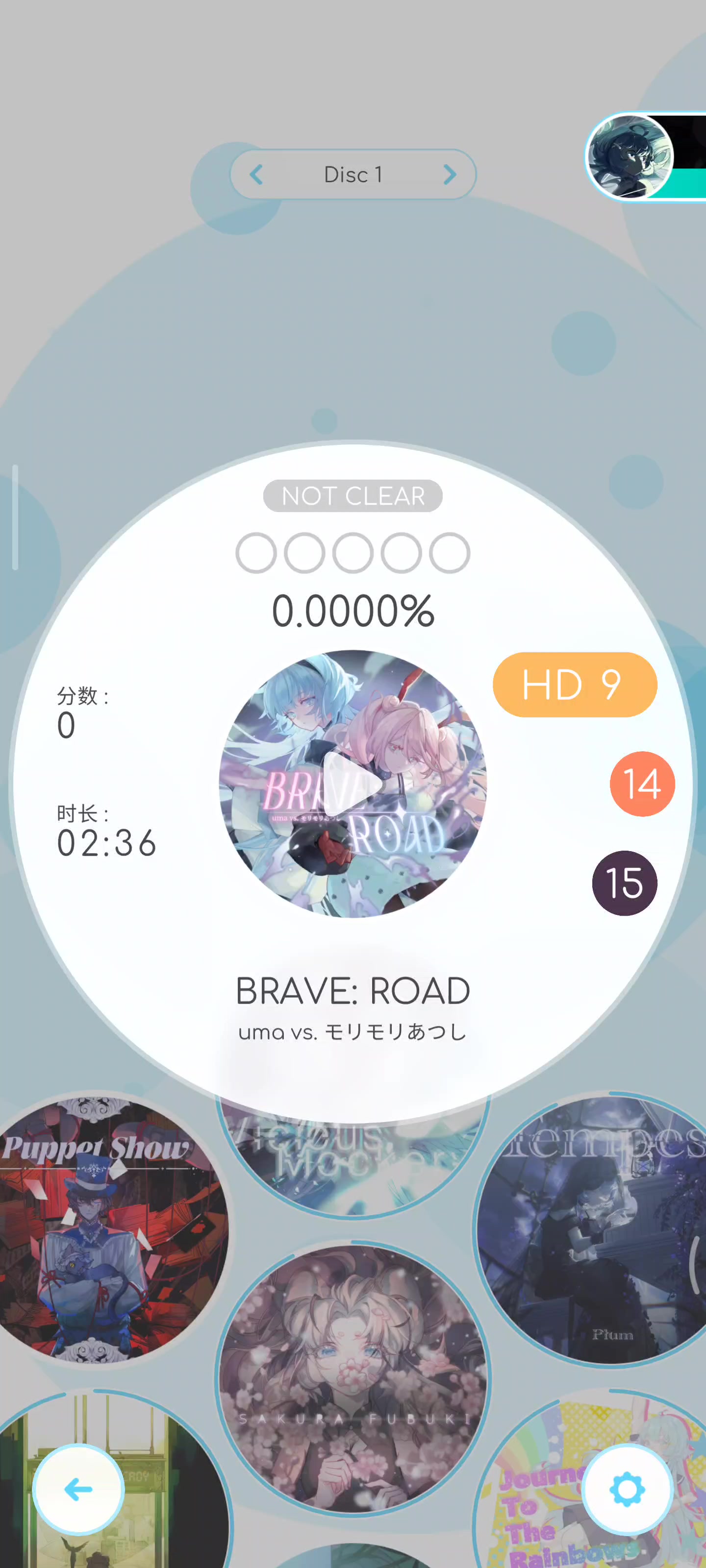Screen dimensions: 706x1568
Task: Go back with the arrow button
Action: (78, 1489)
